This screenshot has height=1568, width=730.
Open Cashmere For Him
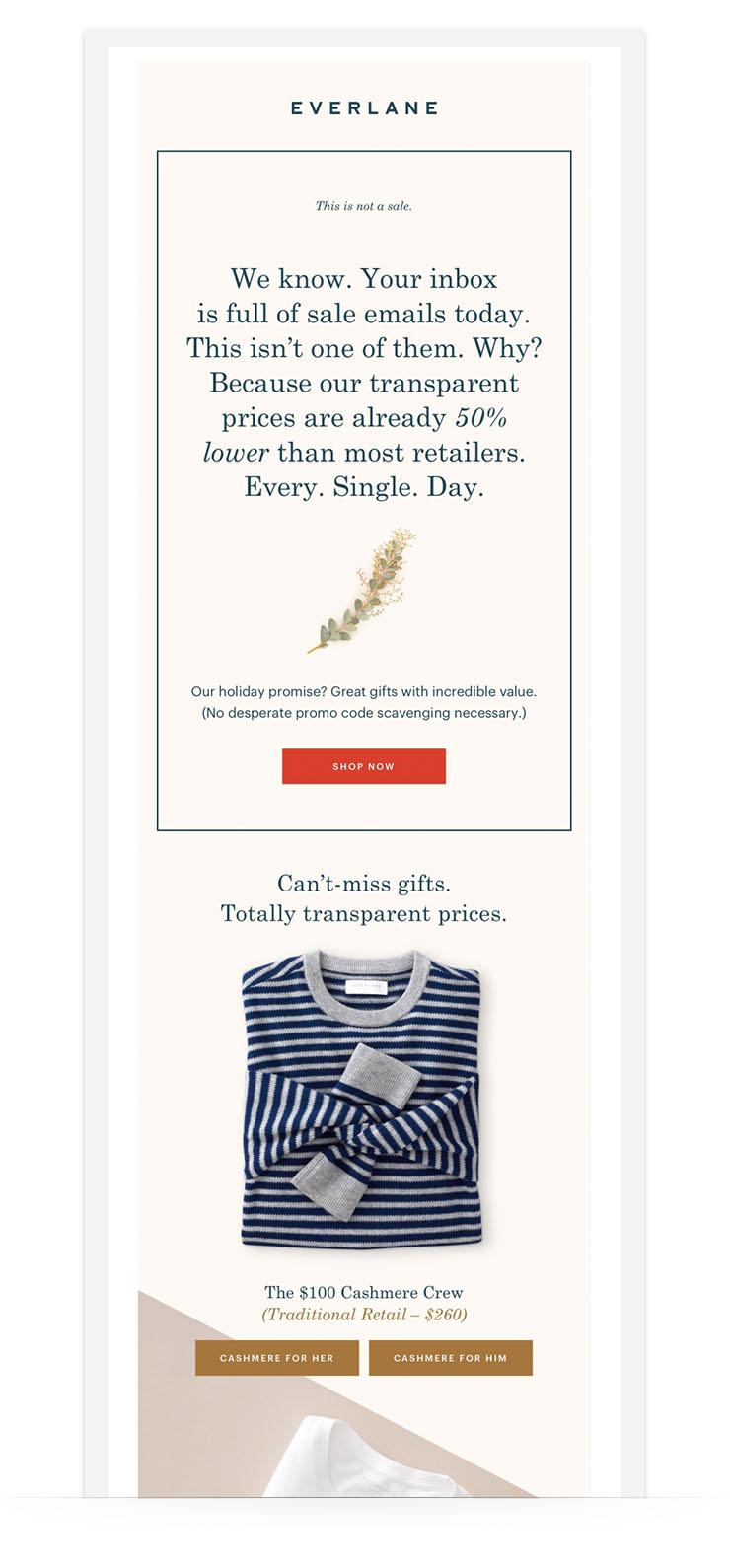pos(451,1357)
